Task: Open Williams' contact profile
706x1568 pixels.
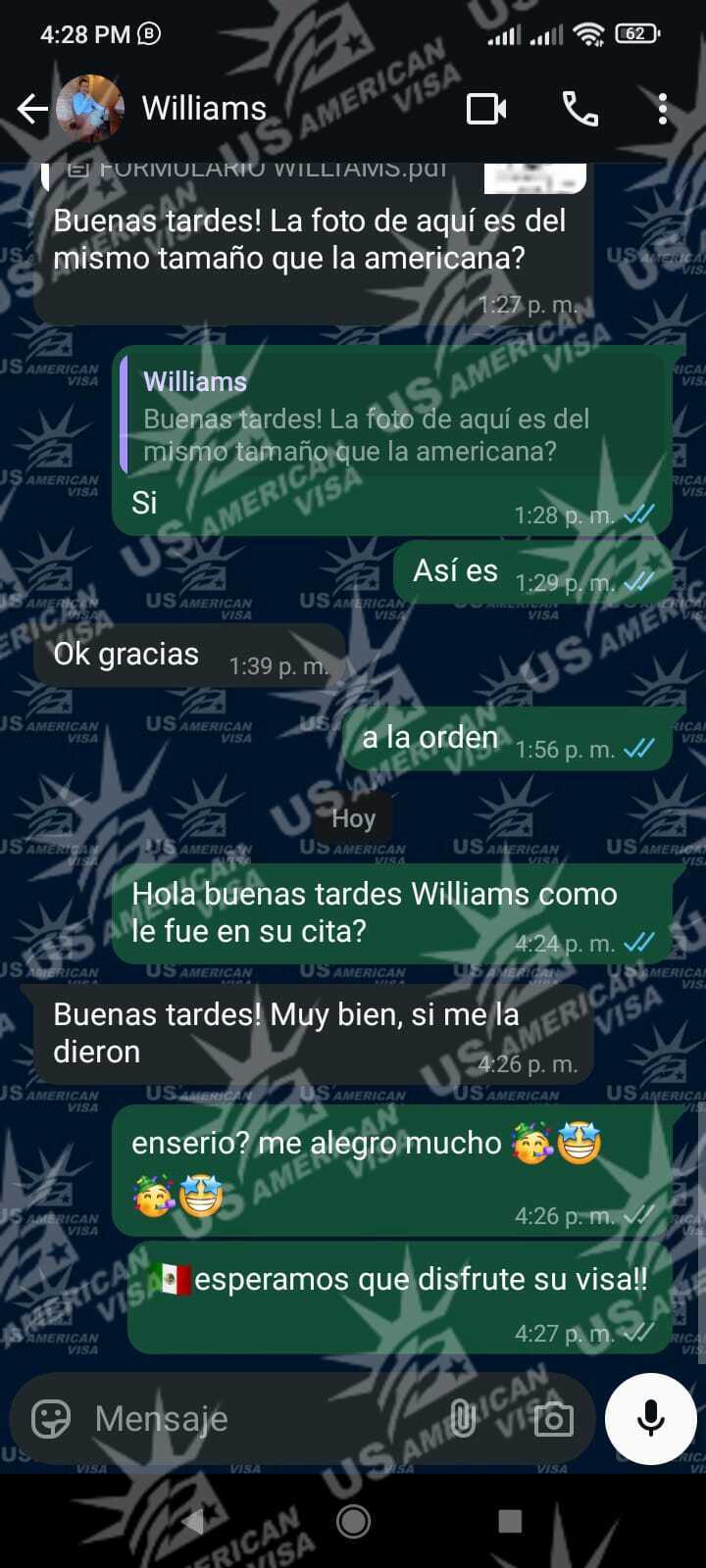Action: [204, 109]
